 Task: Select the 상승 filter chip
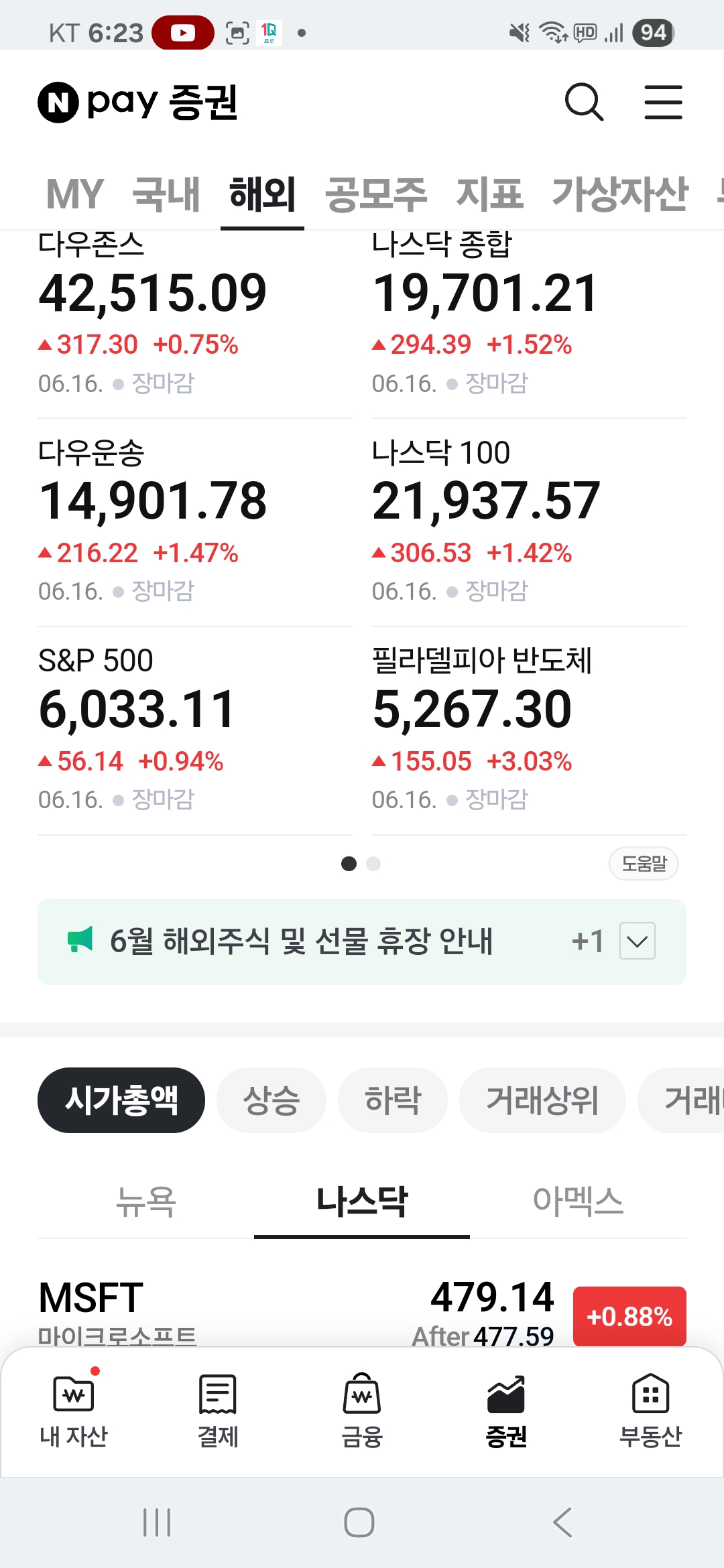click(271, 1100)
